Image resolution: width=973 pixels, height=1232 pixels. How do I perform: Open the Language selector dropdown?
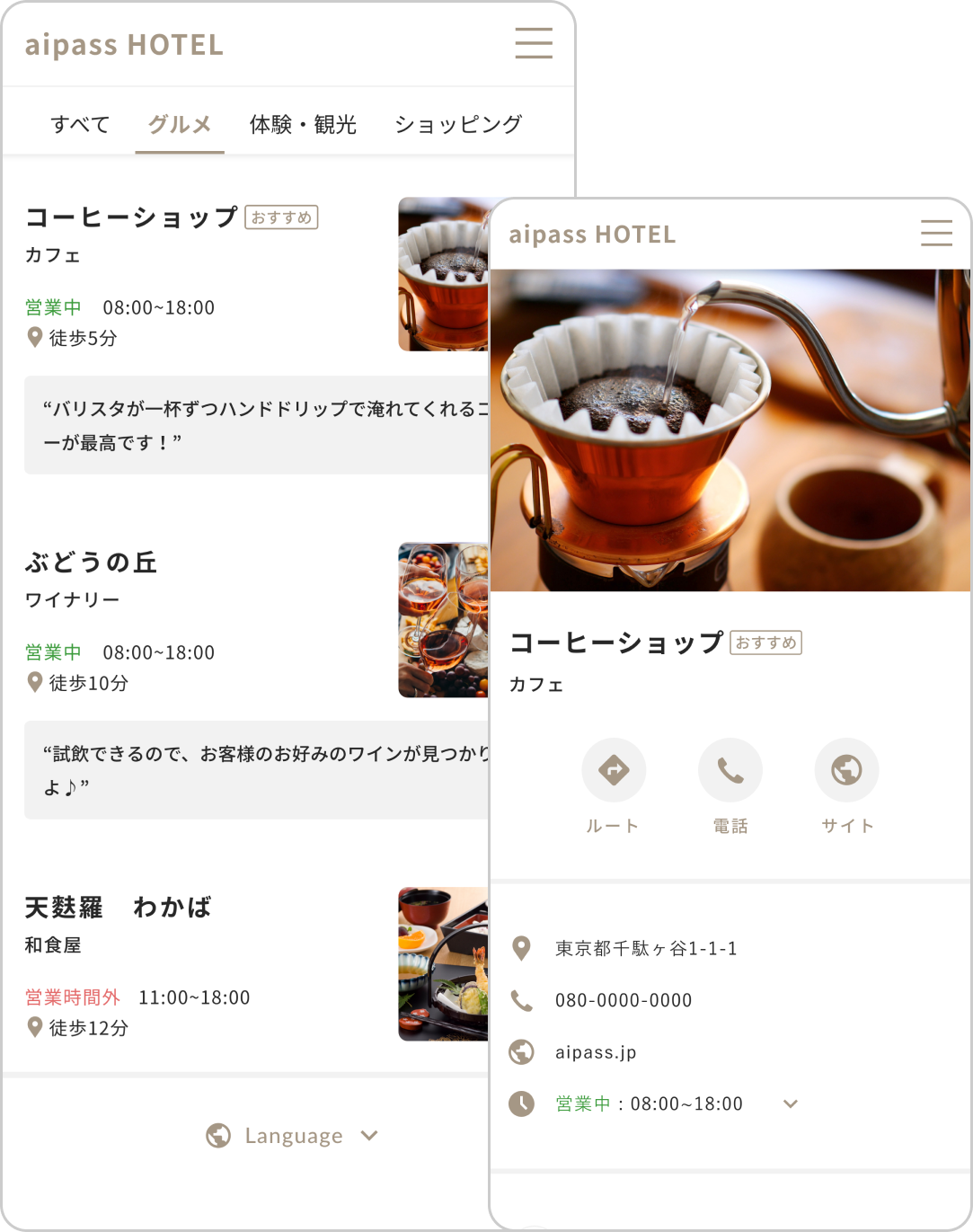coord(292,1135)
